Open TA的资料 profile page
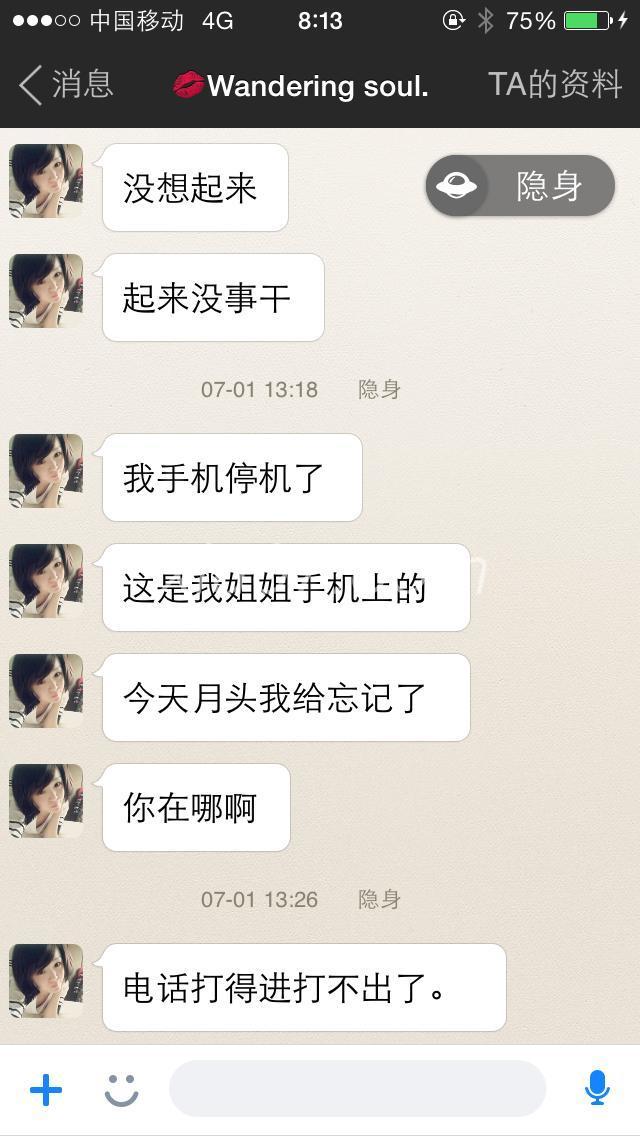 coord(554,85)
